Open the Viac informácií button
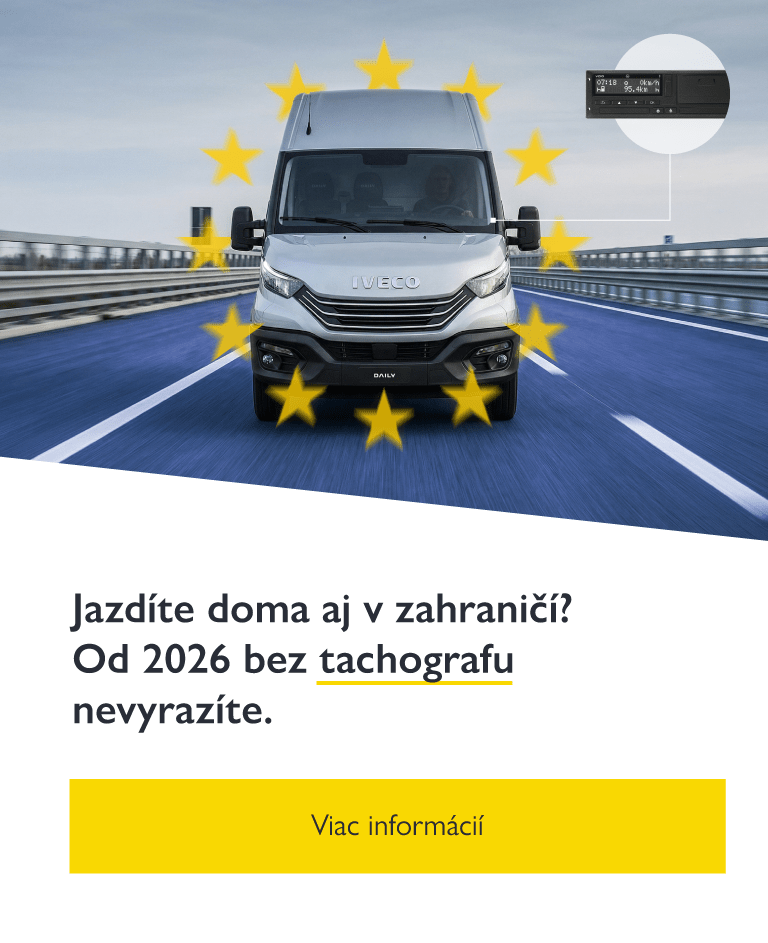This screenshot has width=768, height=943. [397, 826]
